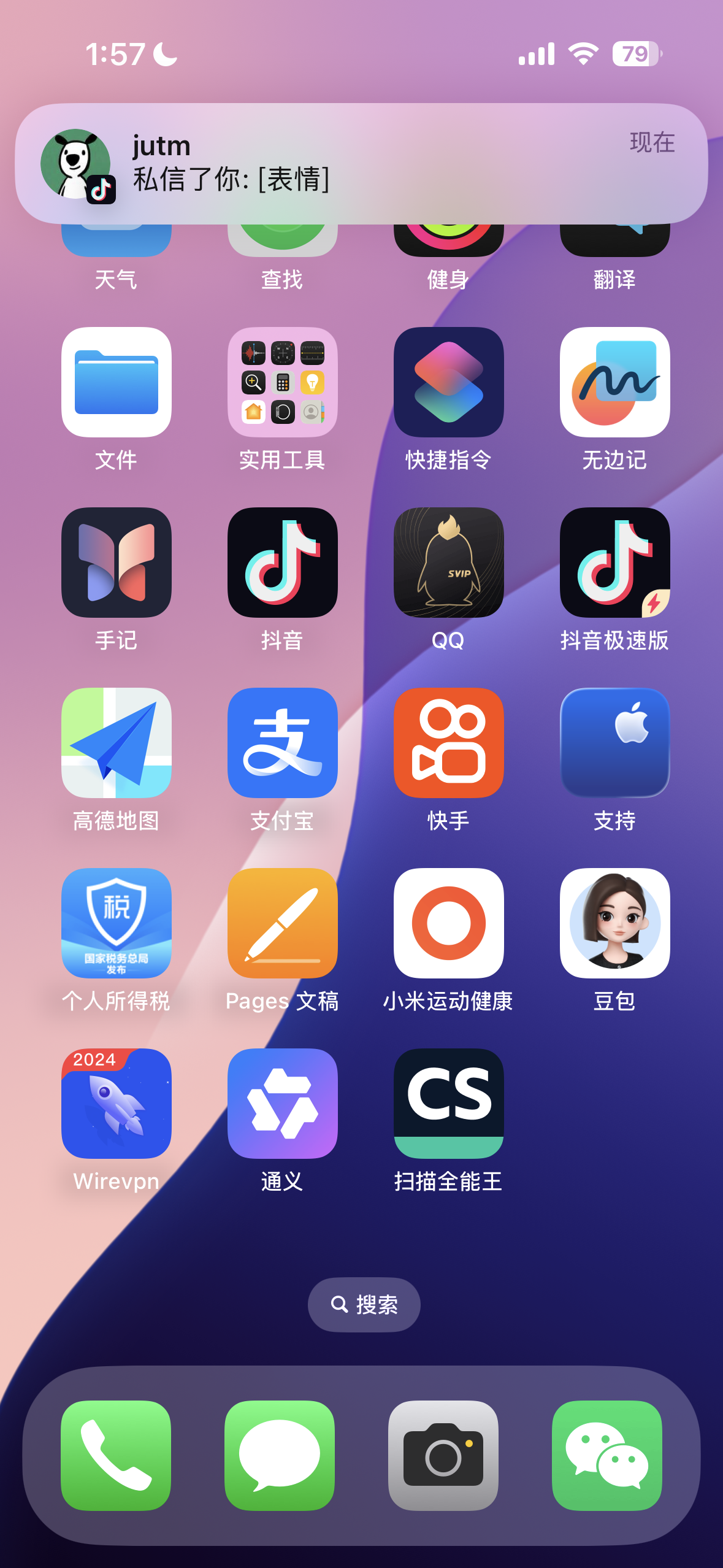Open the 豆包 assistant app
The width and height of the screenshot is (723, 1568).
click(614, 923)
